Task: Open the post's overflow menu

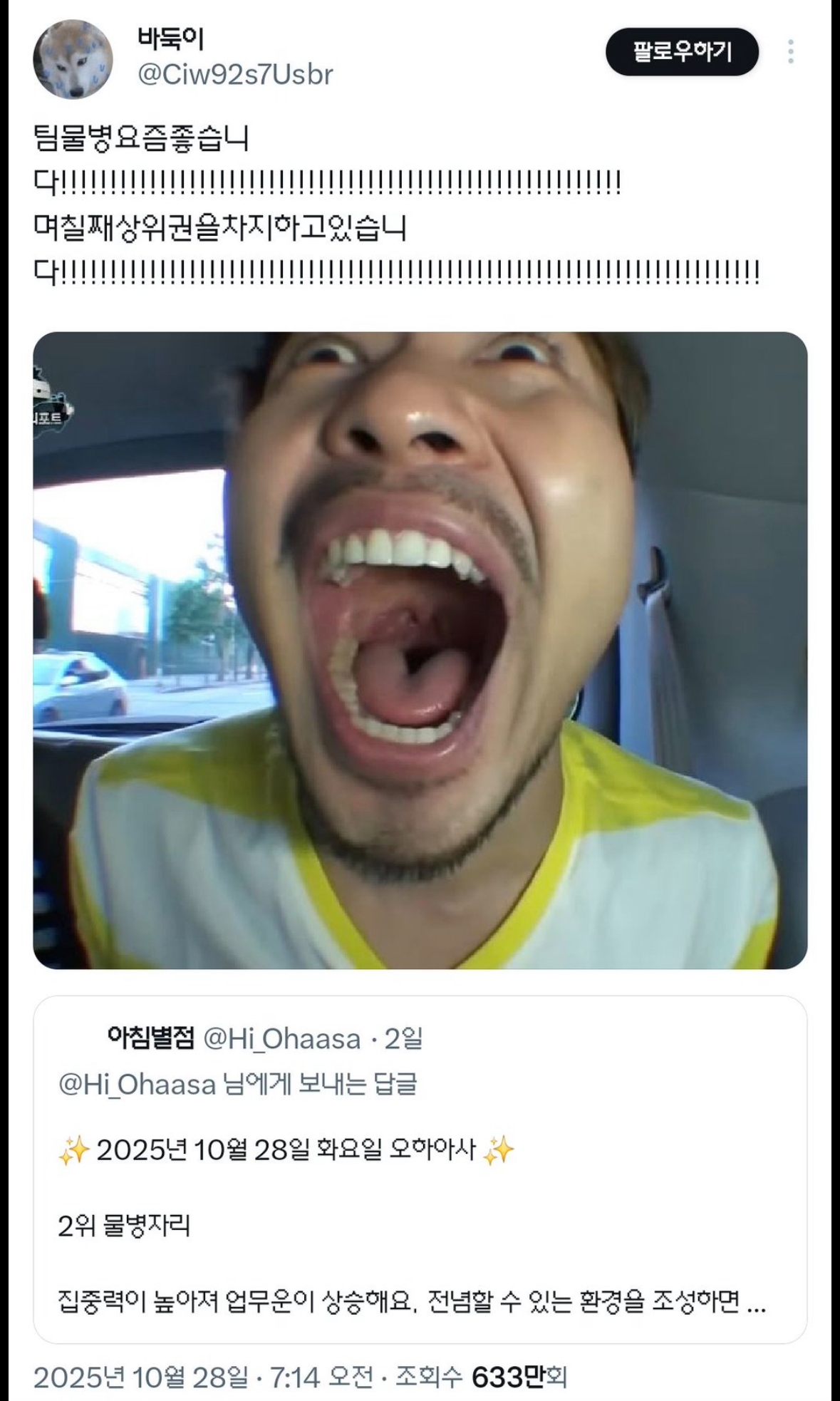Action: click(x=791, y=52)
